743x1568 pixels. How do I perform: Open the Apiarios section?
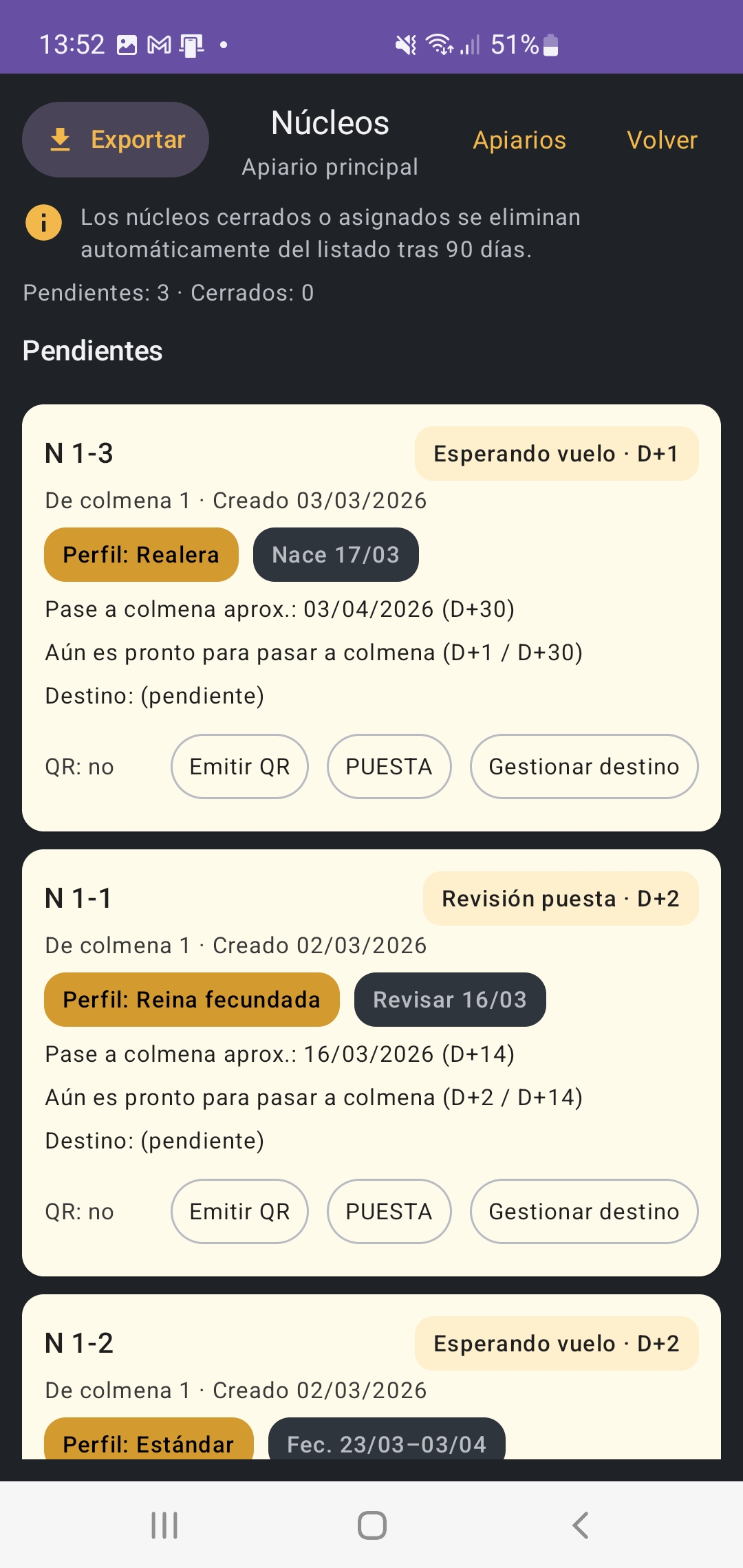(x=519, y=140)
